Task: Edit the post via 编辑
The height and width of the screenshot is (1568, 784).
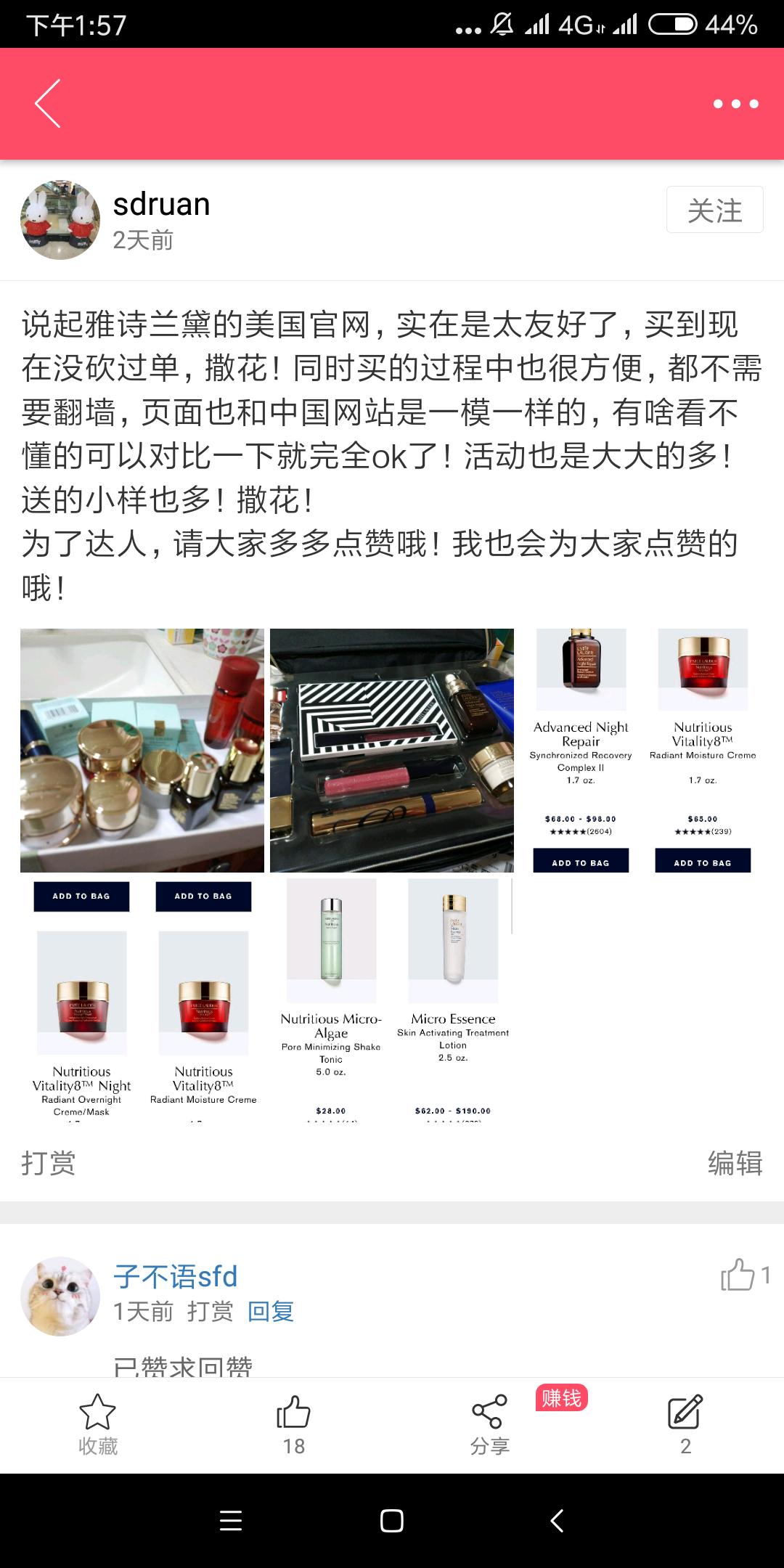Action: [x=735, y=1163]
